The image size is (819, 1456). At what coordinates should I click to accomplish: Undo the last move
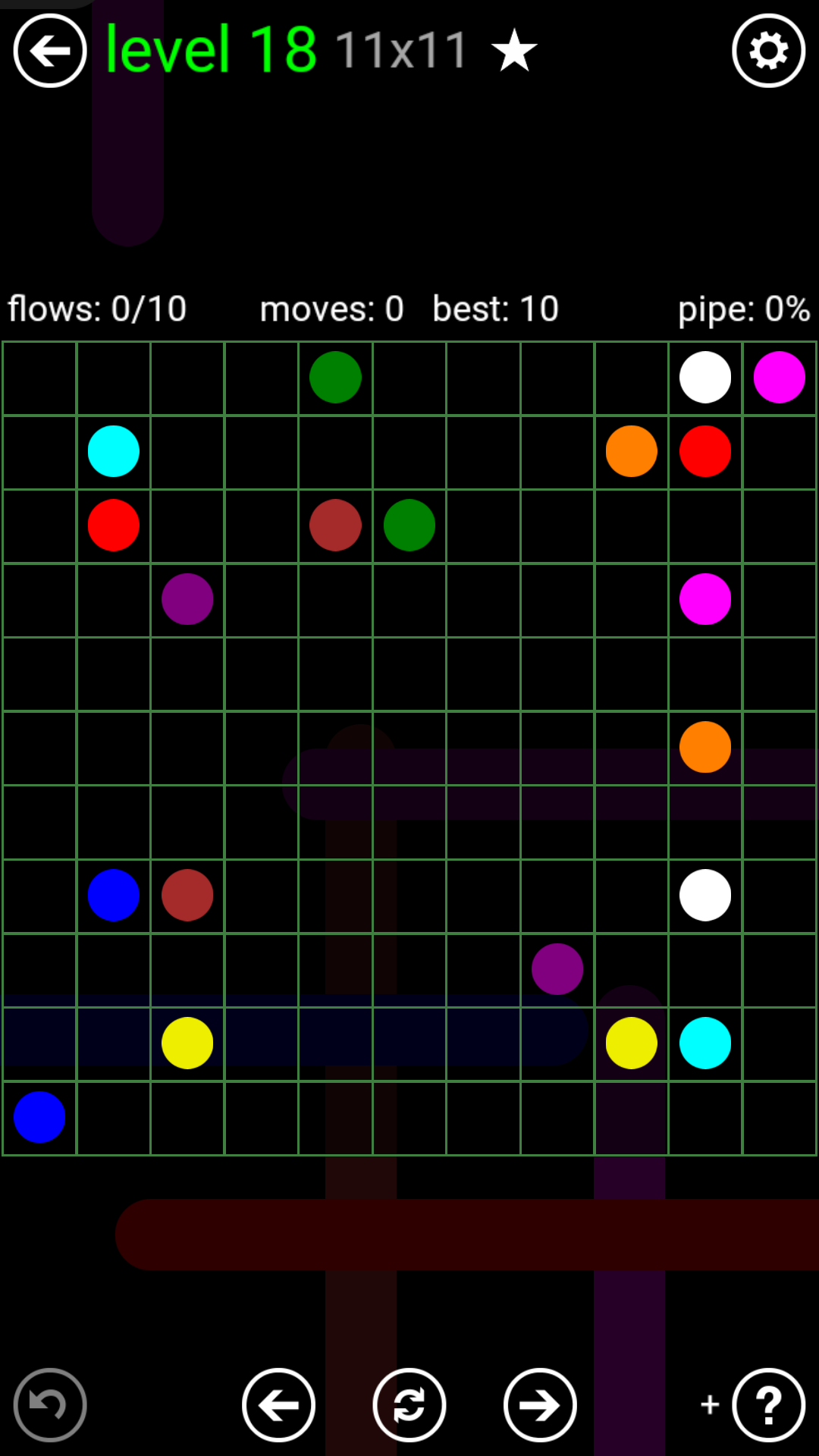pyautogui.click(x=50, y=1405)
